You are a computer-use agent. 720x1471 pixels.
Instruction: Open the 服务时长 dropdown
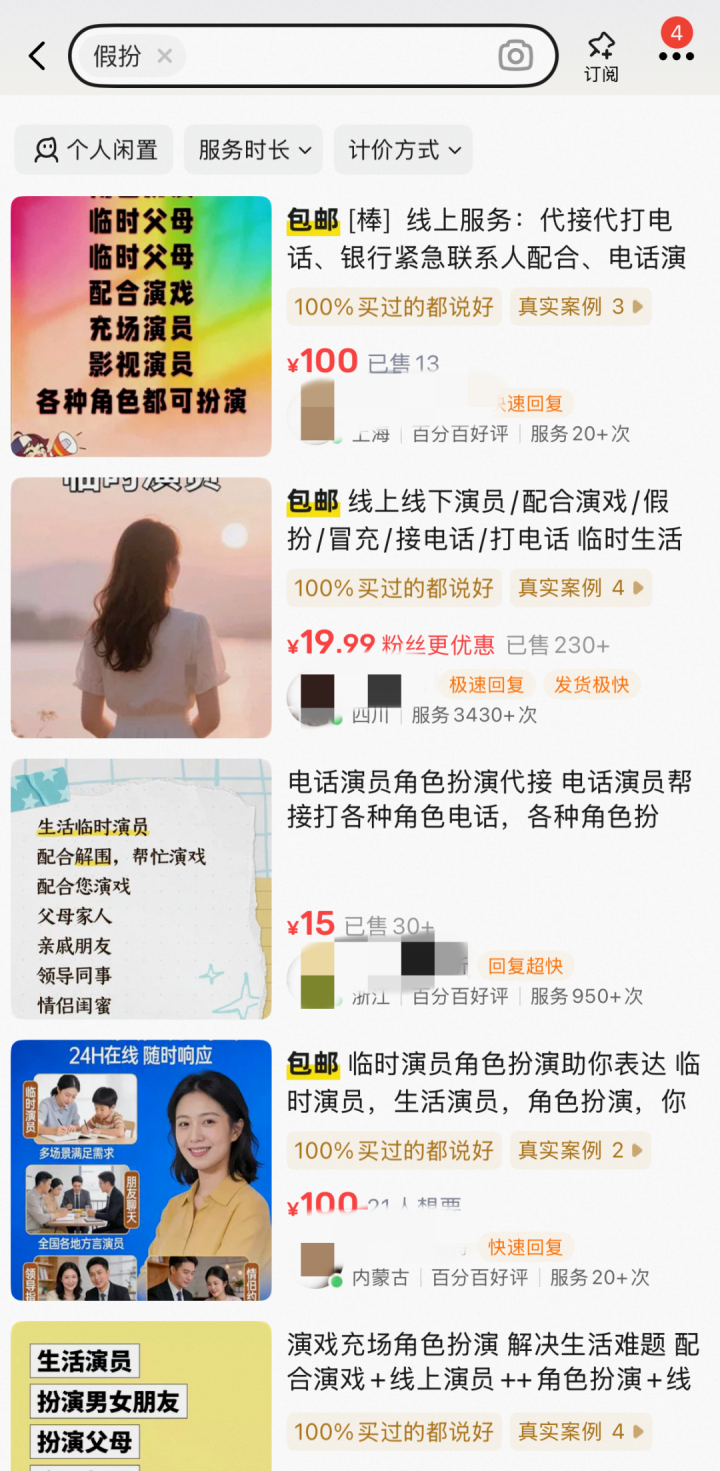point(253,149)
